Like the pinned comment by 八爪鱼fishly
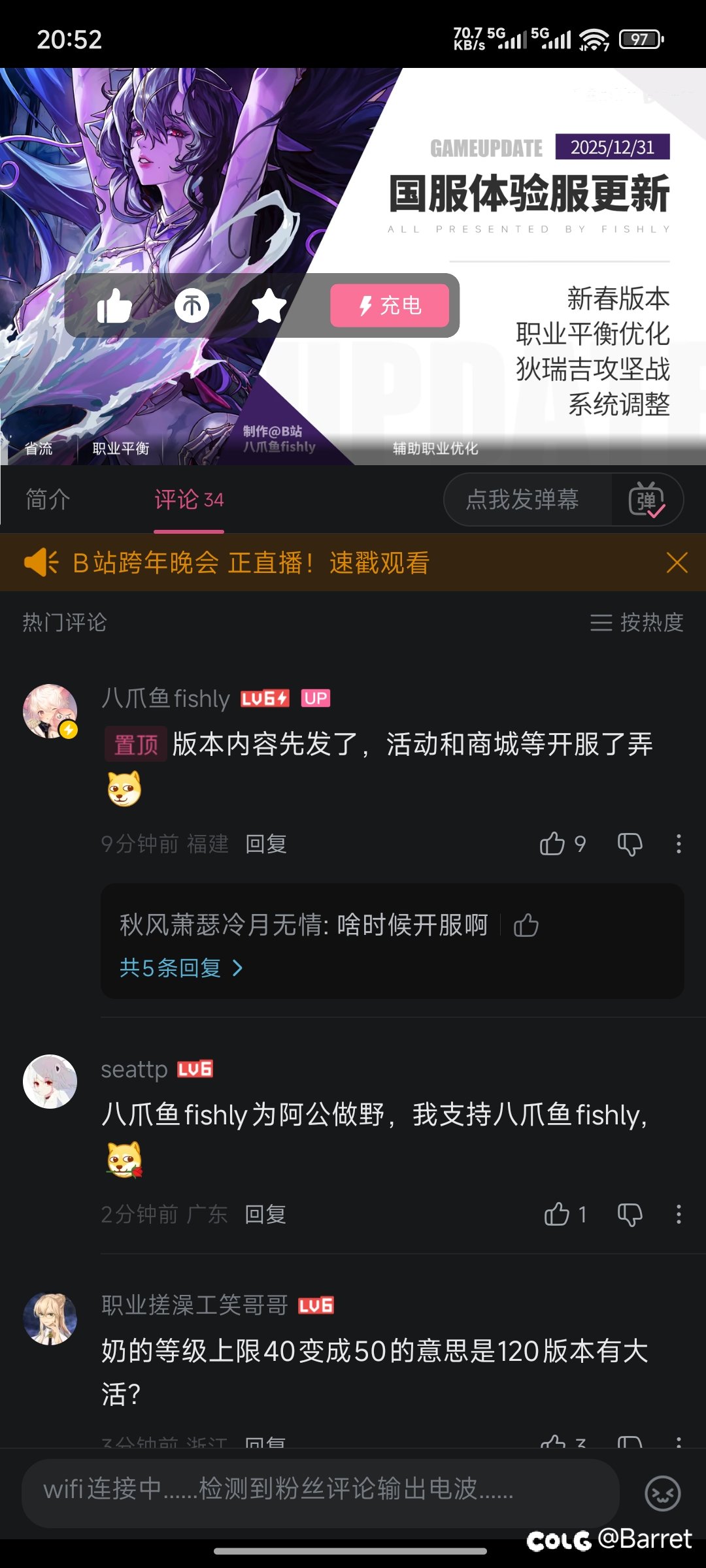Screen dimensions: 706x1568 pos(553,844)
